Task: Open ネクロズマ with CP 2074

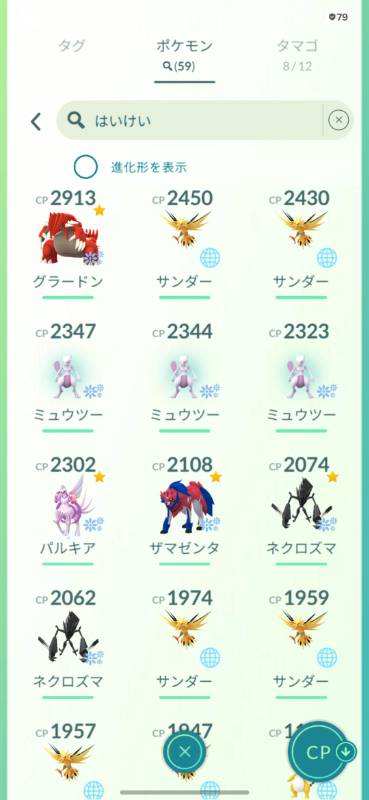Action: (301, 510)
